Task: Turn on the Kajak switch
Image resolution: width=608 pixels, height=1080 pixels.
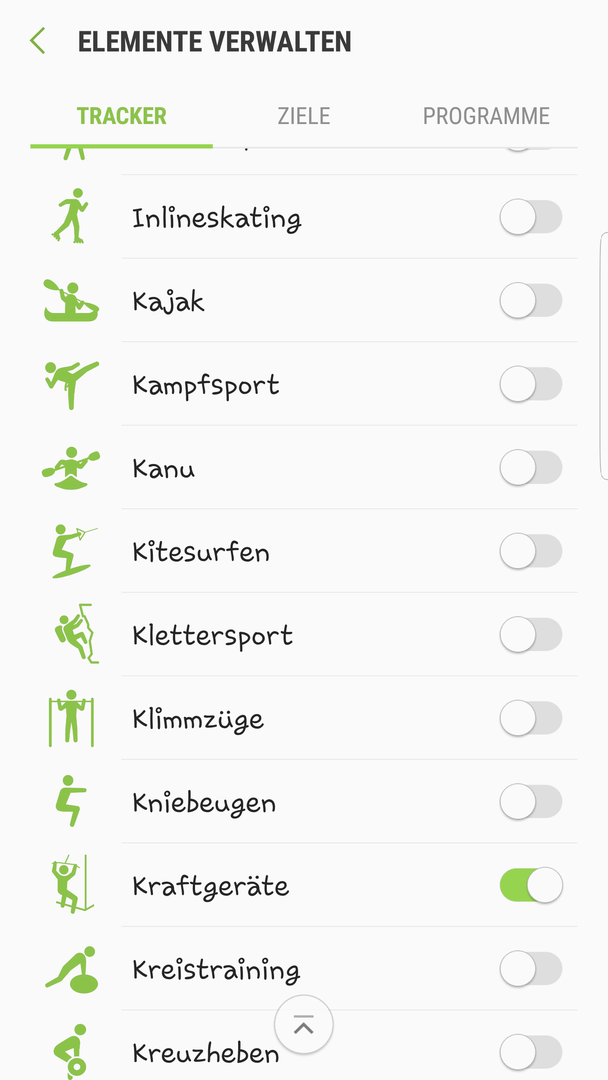Action: click(x=531, y=300)
